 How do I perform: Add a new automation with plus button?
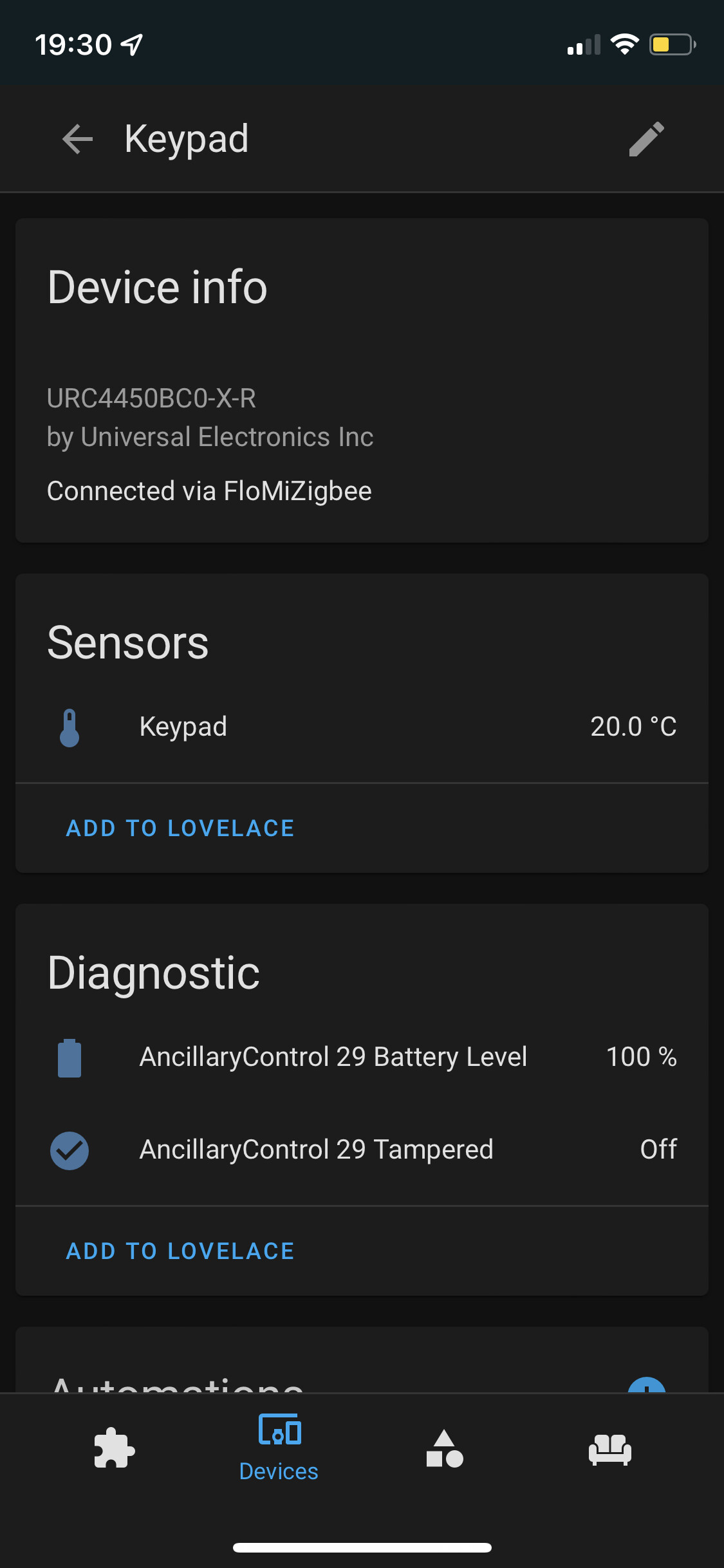click(x=646, y=1386)
